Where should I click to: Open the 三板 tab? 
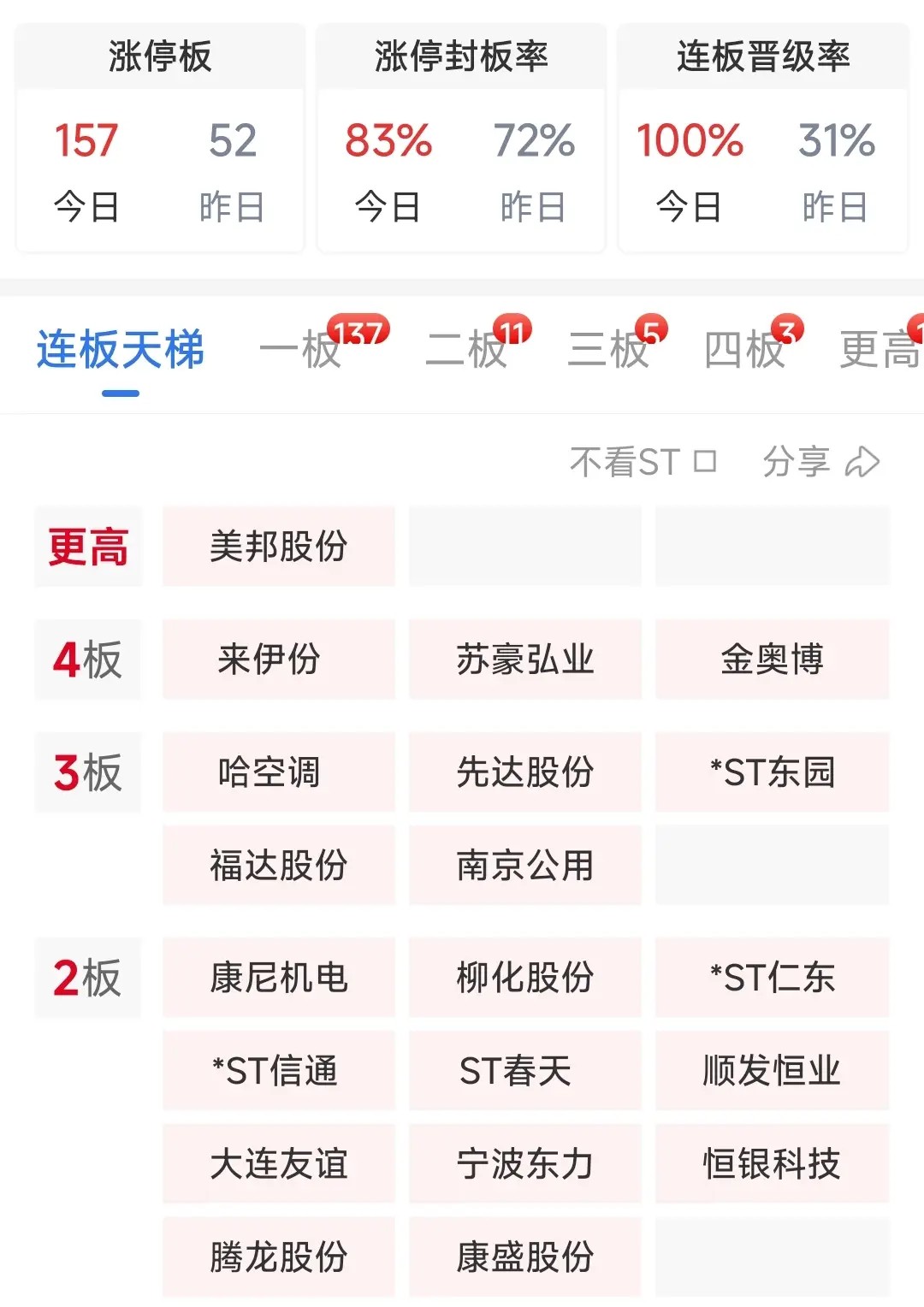[x=608, y=351]
